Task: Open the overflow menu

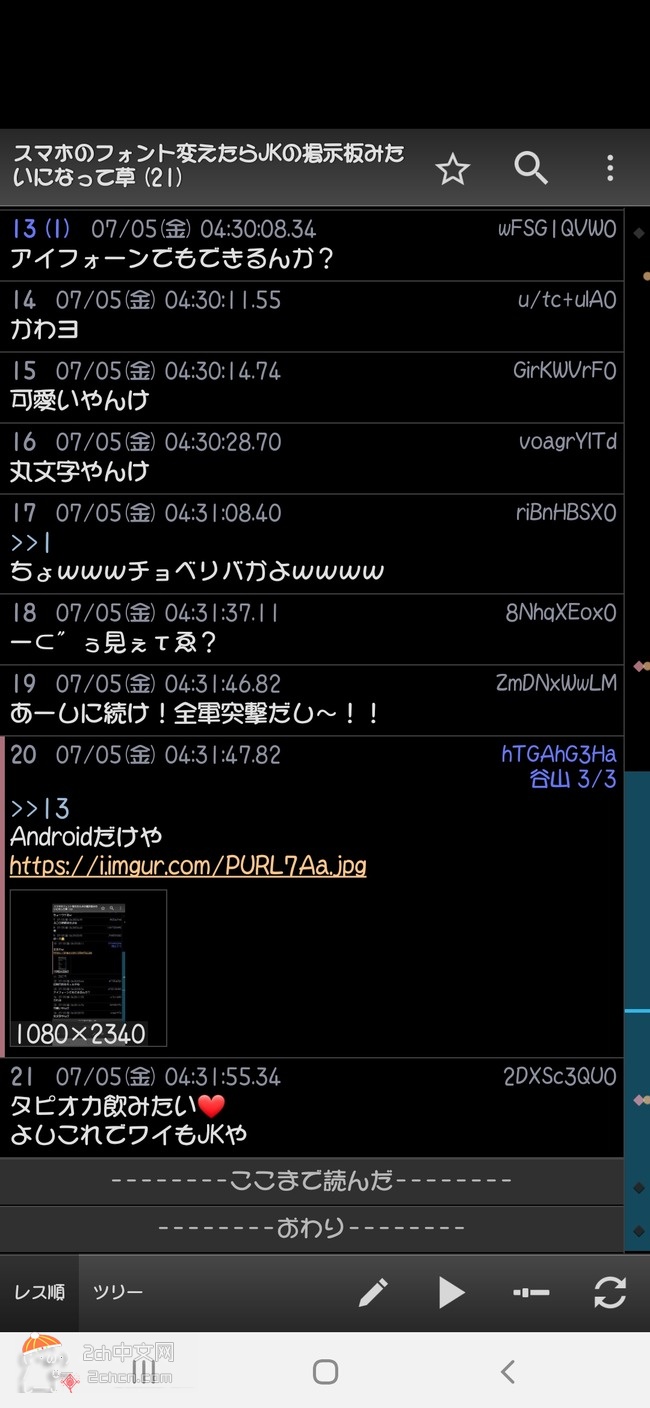Action: [x=610, y=168]
